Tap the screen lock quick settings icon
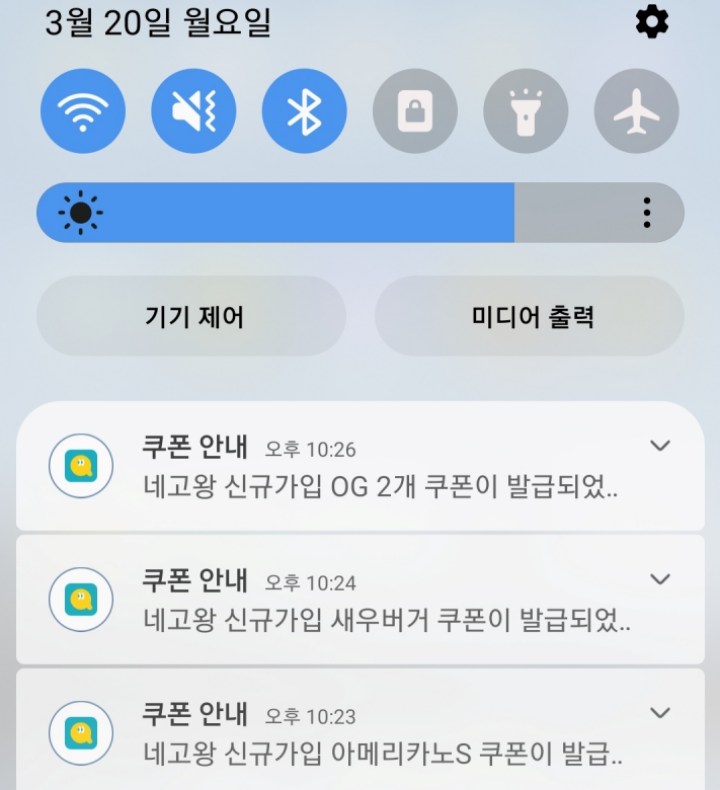Screen dimensions: 720x790 coord(415,110)
